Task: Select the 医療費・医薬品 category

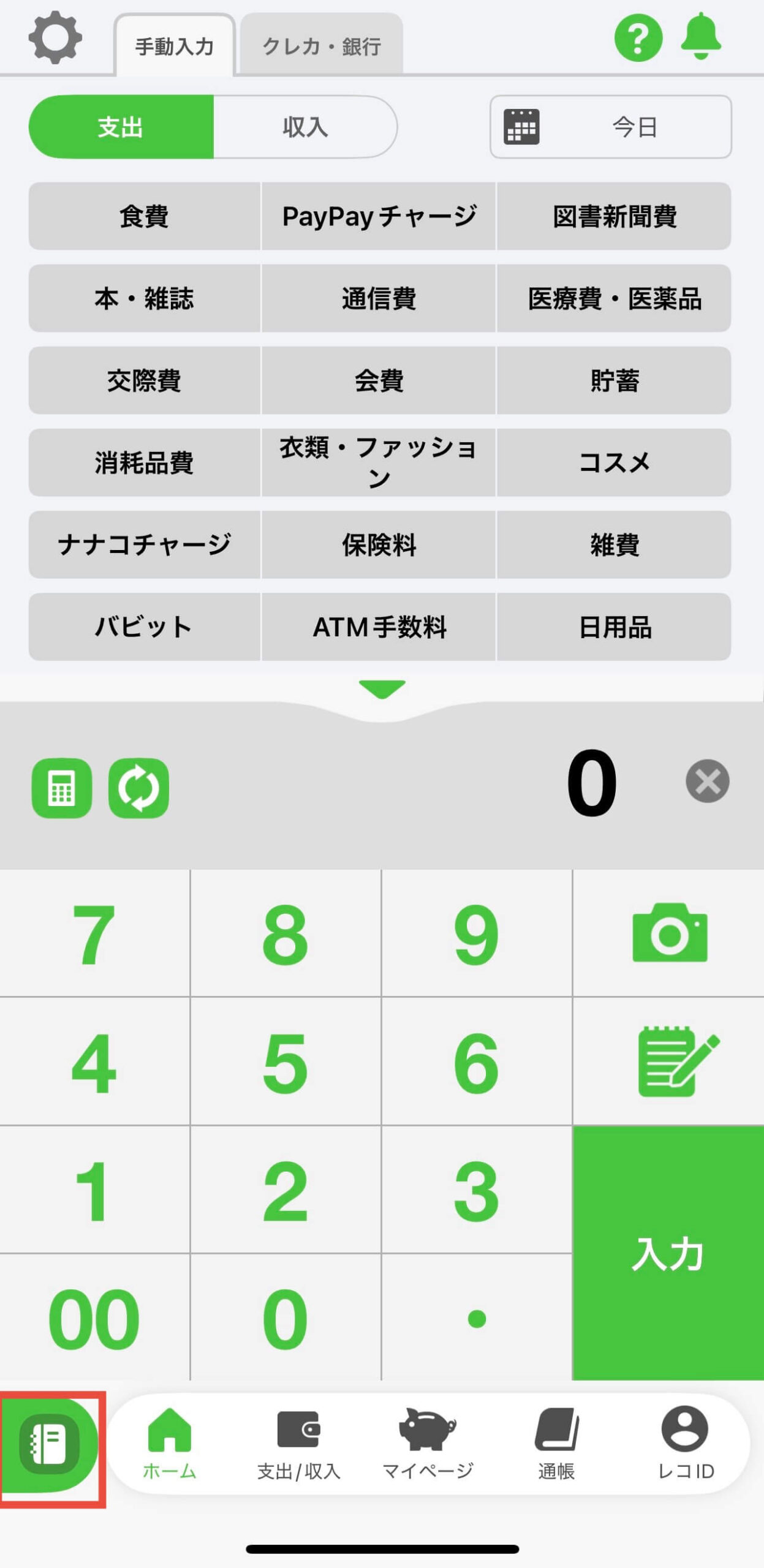Action: coord(614,299)
